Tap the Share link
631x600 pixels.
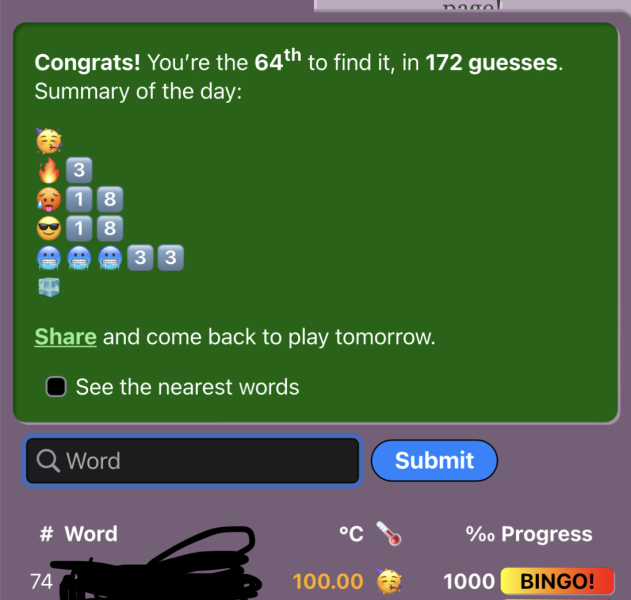pos(65,337)
